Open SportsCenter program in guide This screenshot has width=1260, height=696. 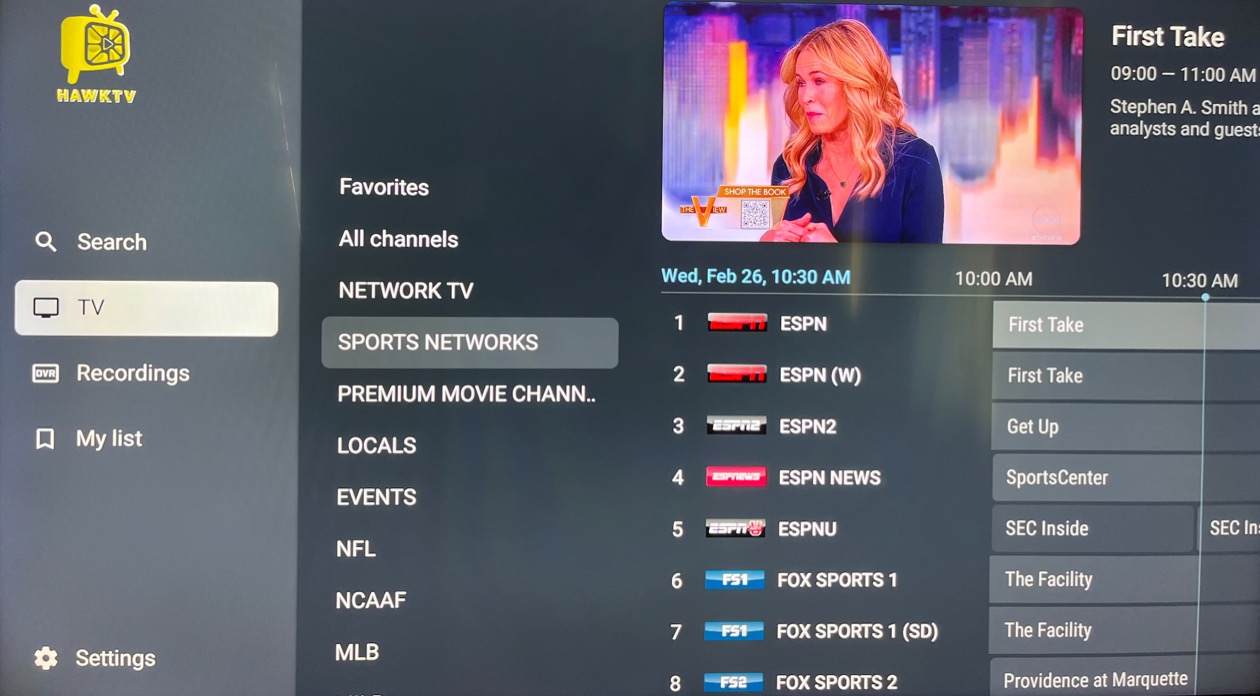1100,478
